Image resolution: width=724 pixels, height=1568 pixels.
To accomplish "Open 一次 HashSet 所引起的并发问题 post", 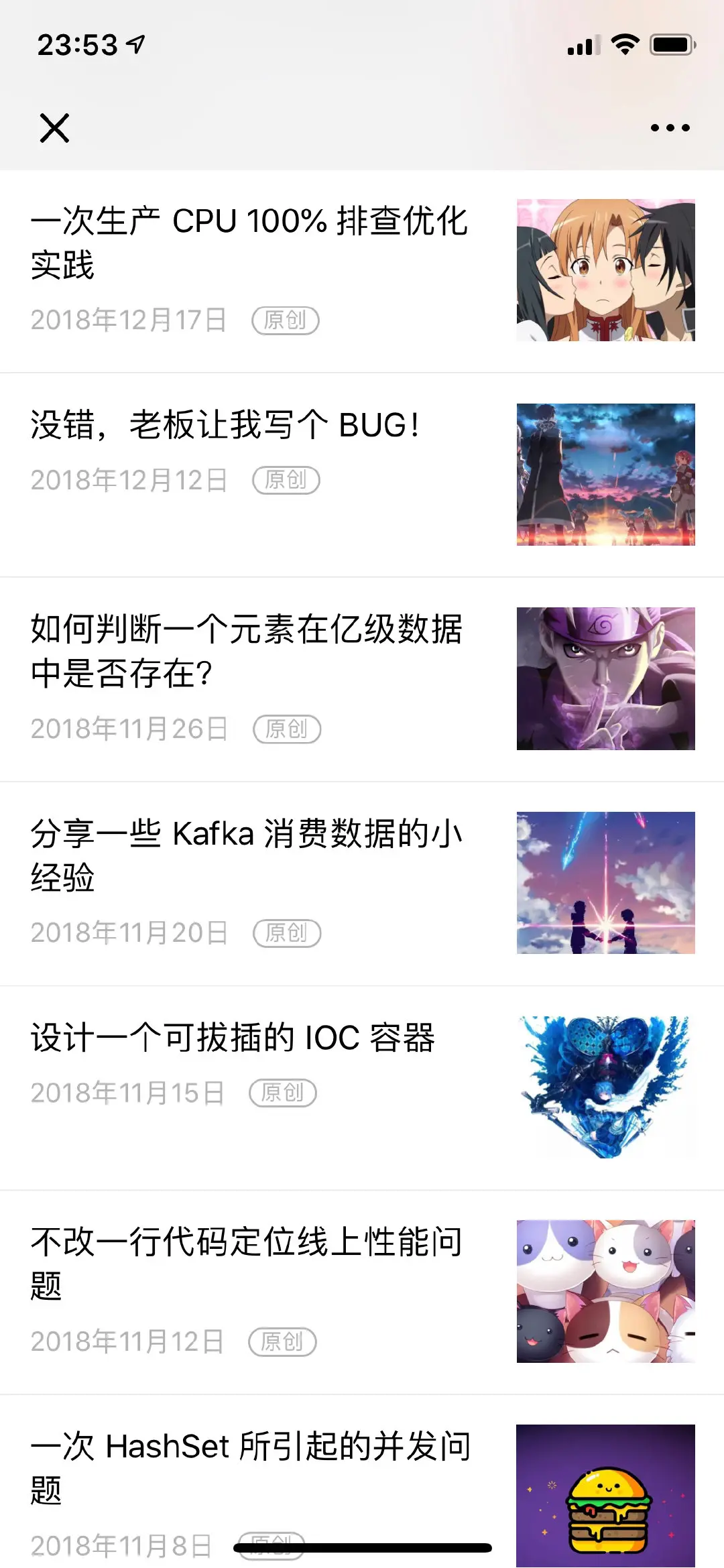I will click(x=251, y=1468).
